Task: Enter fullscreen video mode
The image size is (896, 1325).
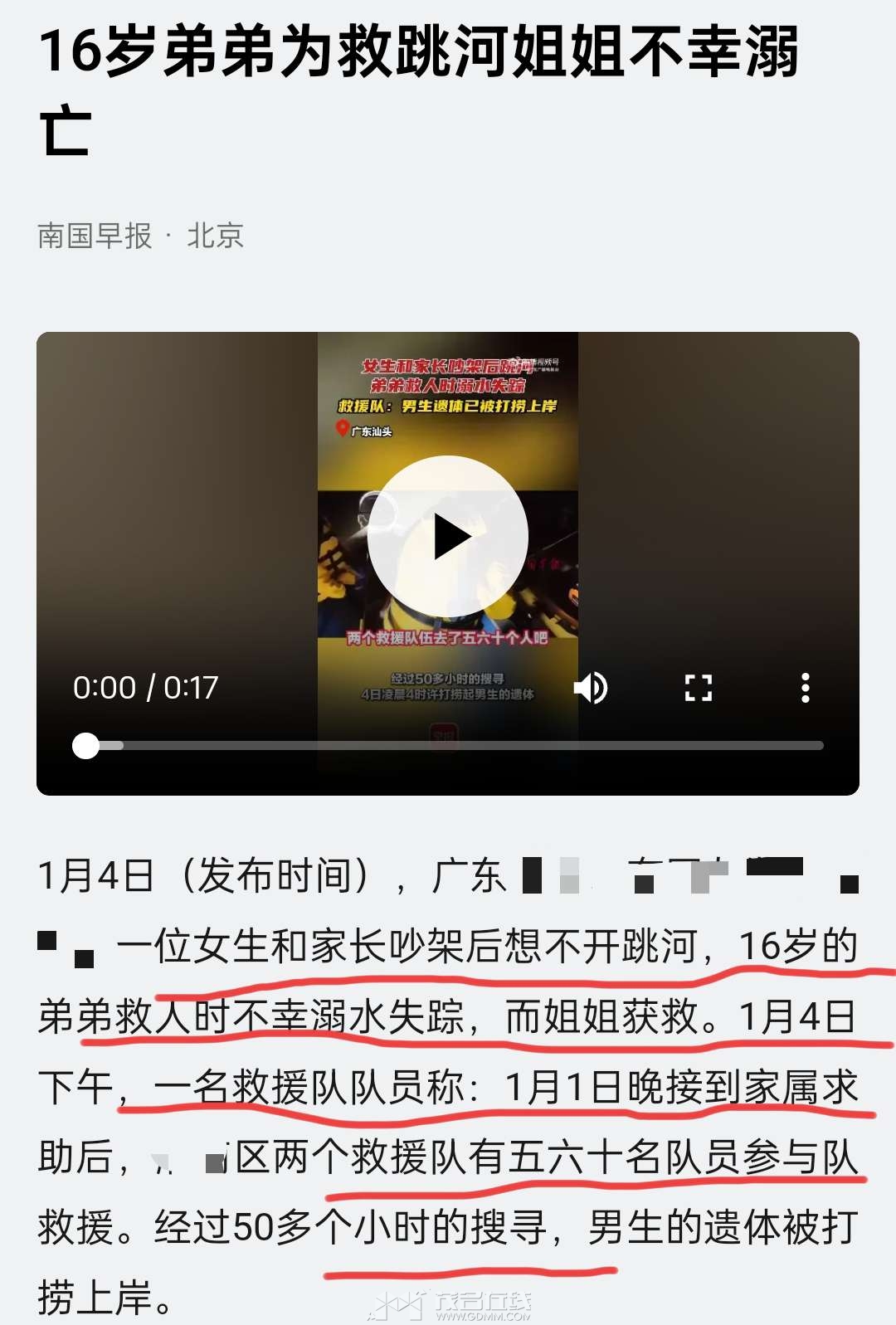Action: [x=699, y=688]
